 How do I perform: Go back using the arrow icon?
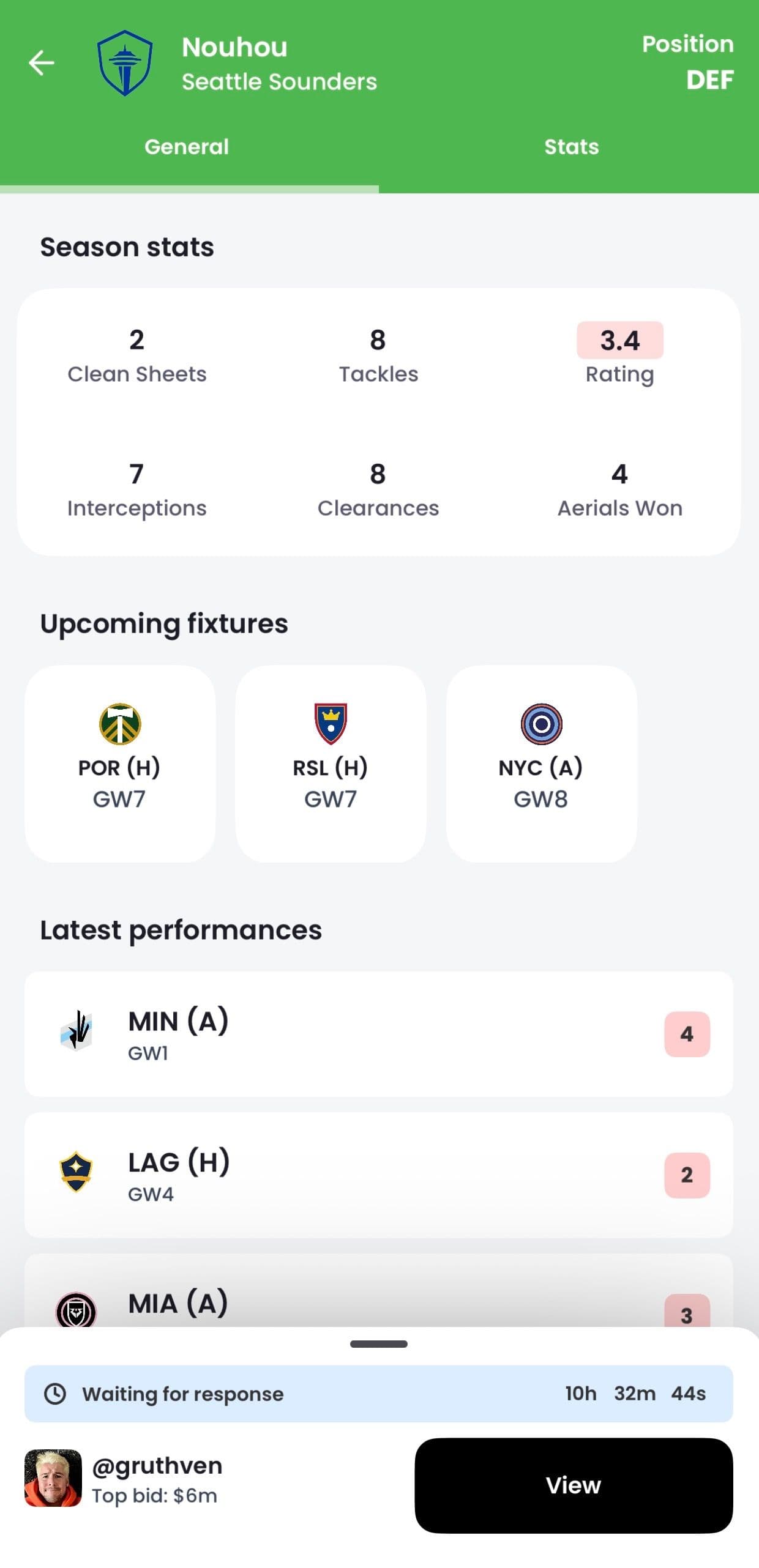pyautogui.click(x=42, y=63)
